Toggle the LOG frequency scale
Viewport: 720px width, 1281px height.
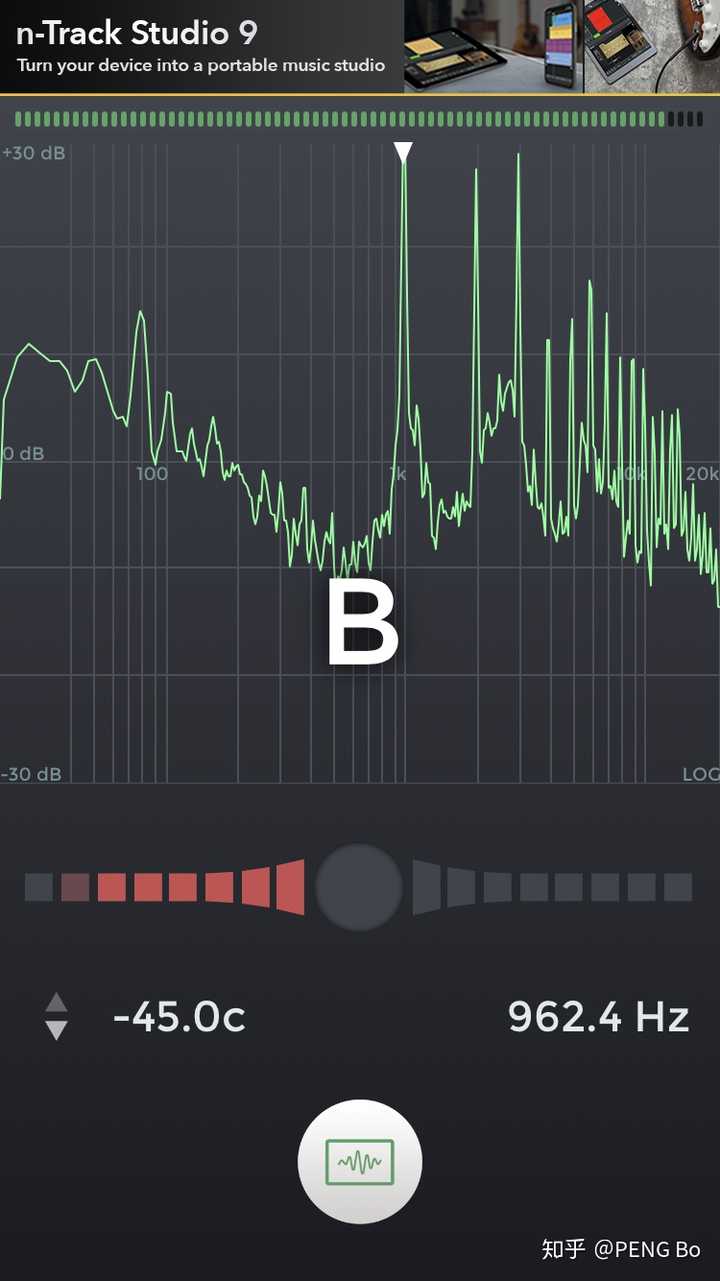tap(703, 773)
